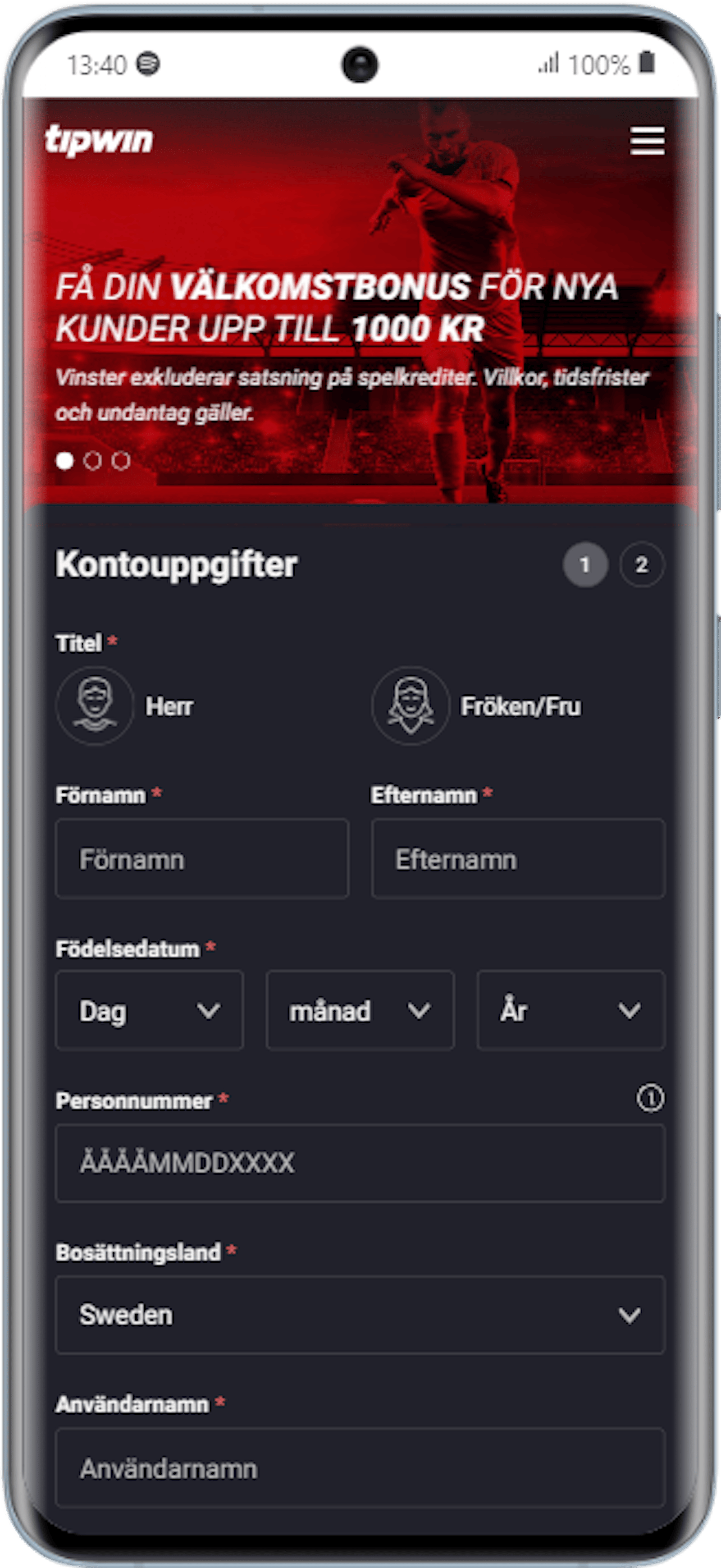This screenshot has width=721, height=1568.
Task: Show Personnummer info tooltip
Action: pos(650,1098)
